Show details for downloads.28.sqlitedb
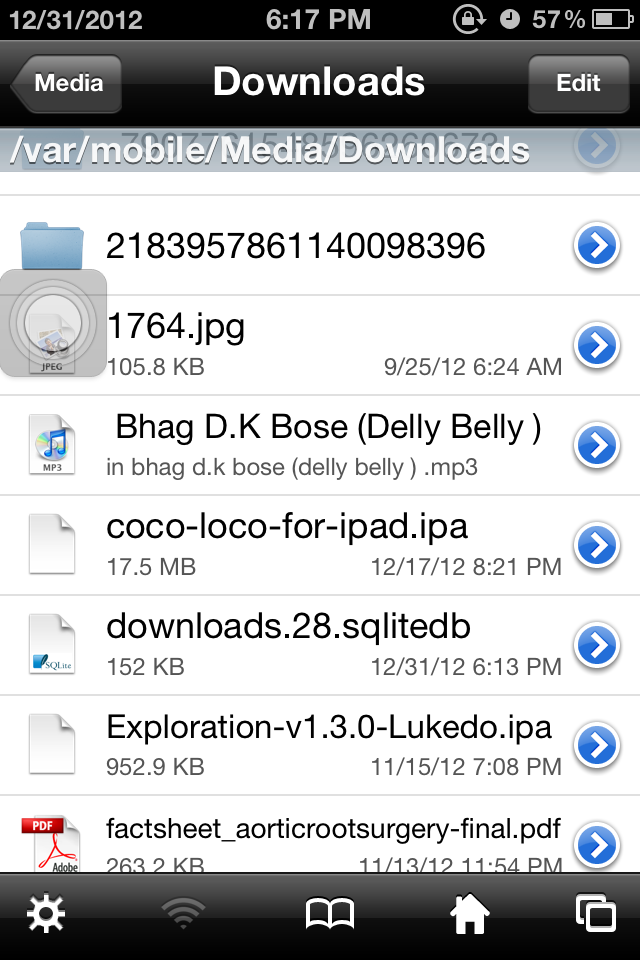The height and width of the screenshot is (960, 640). (x=597, y=645)
